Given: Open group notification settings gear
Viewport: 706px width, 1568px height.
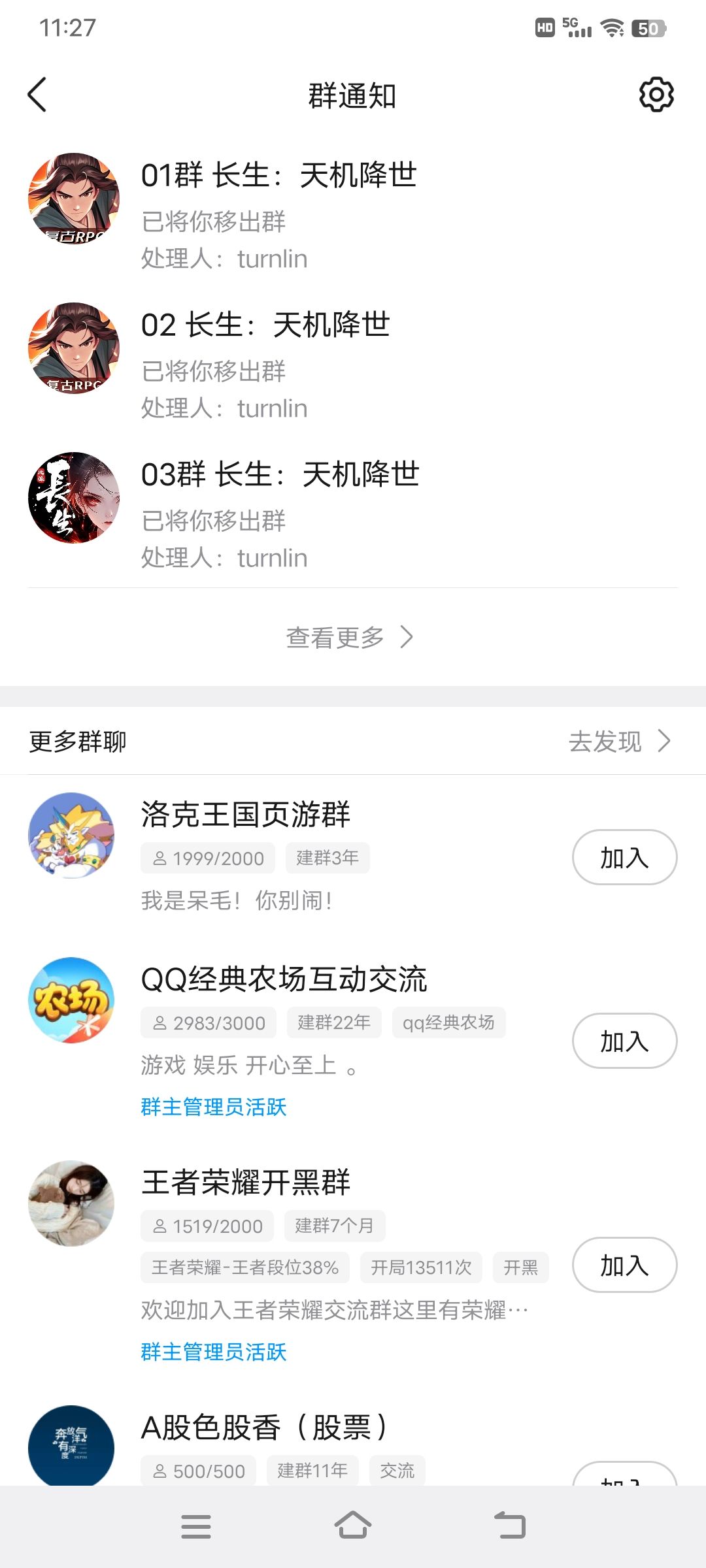Looking at the screenshot, I should [x=656, y=95].
